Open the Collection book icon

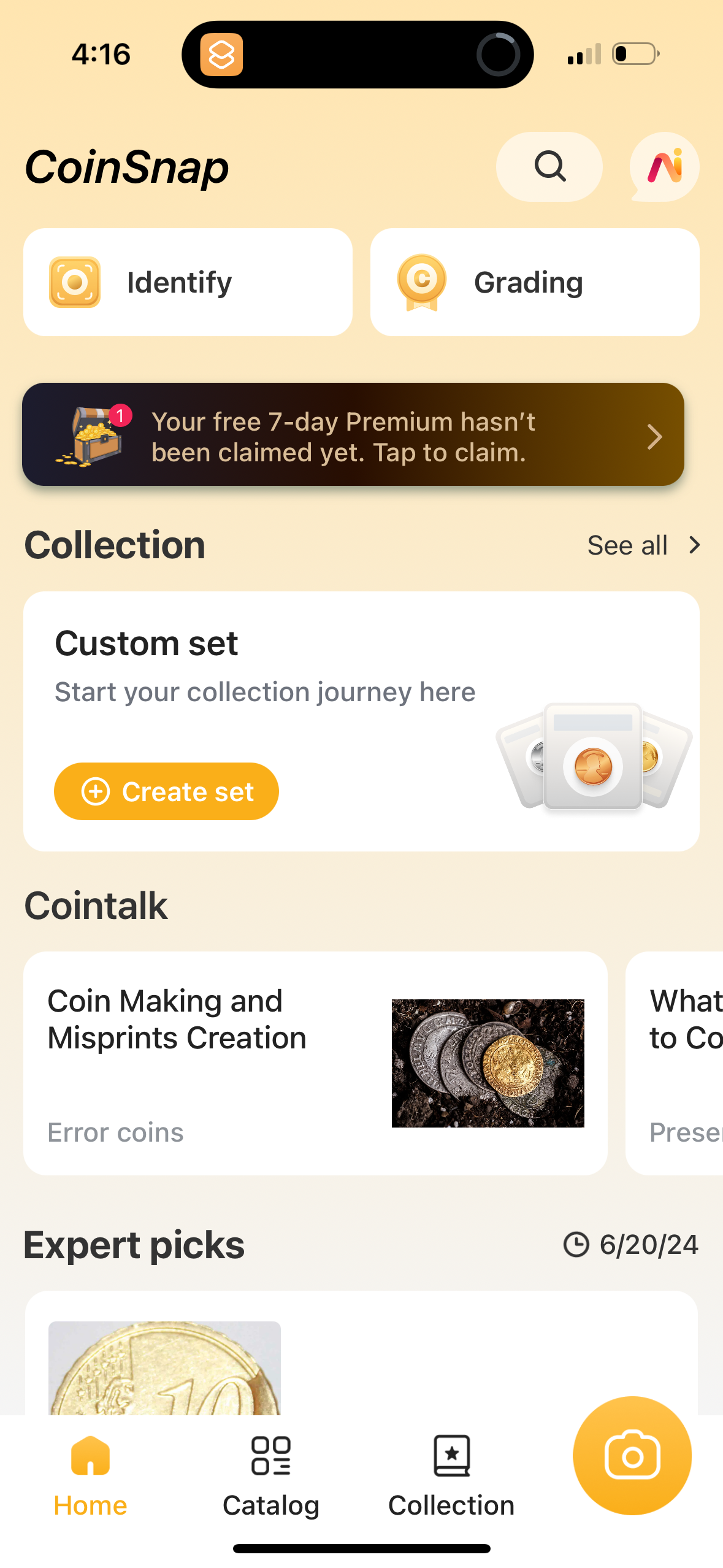[451, 1456]
